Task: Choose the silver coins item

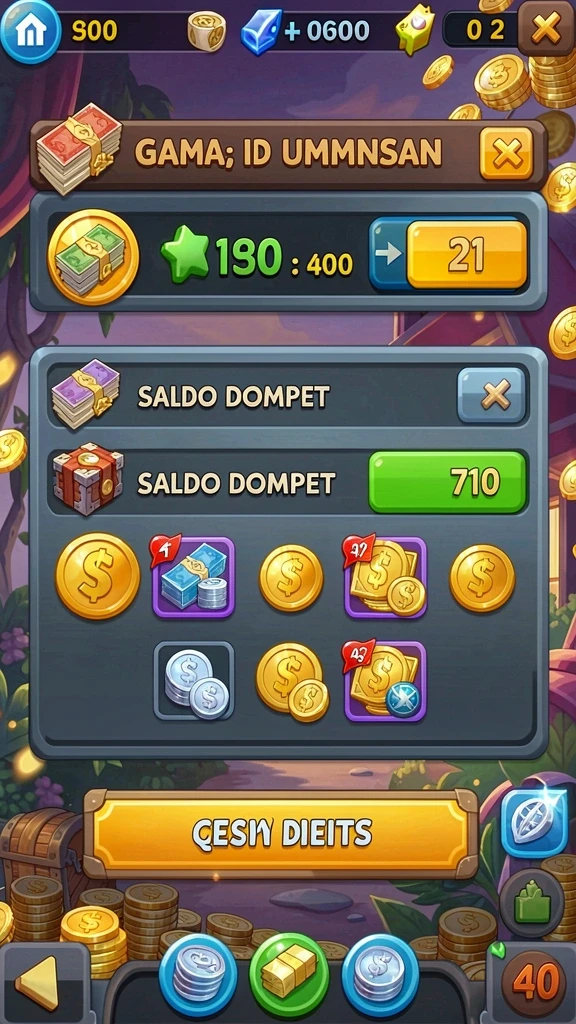Action: coord(193,680)
